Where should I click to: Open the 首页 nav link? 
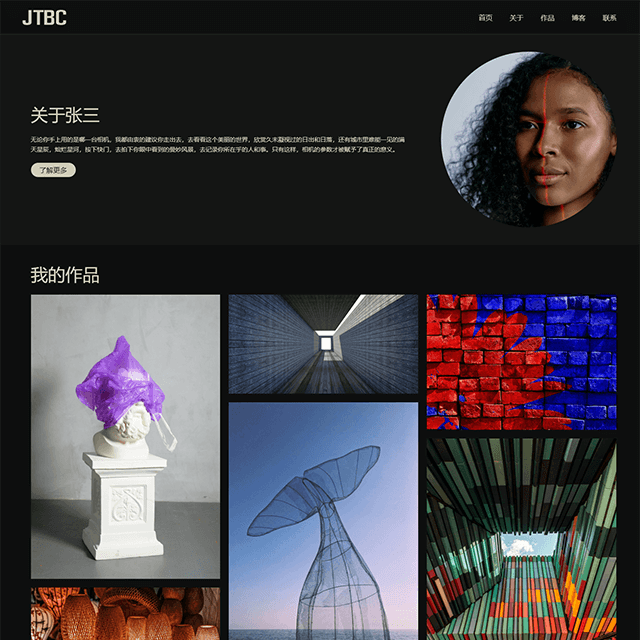pyautogui.click(x=485, y=18)
